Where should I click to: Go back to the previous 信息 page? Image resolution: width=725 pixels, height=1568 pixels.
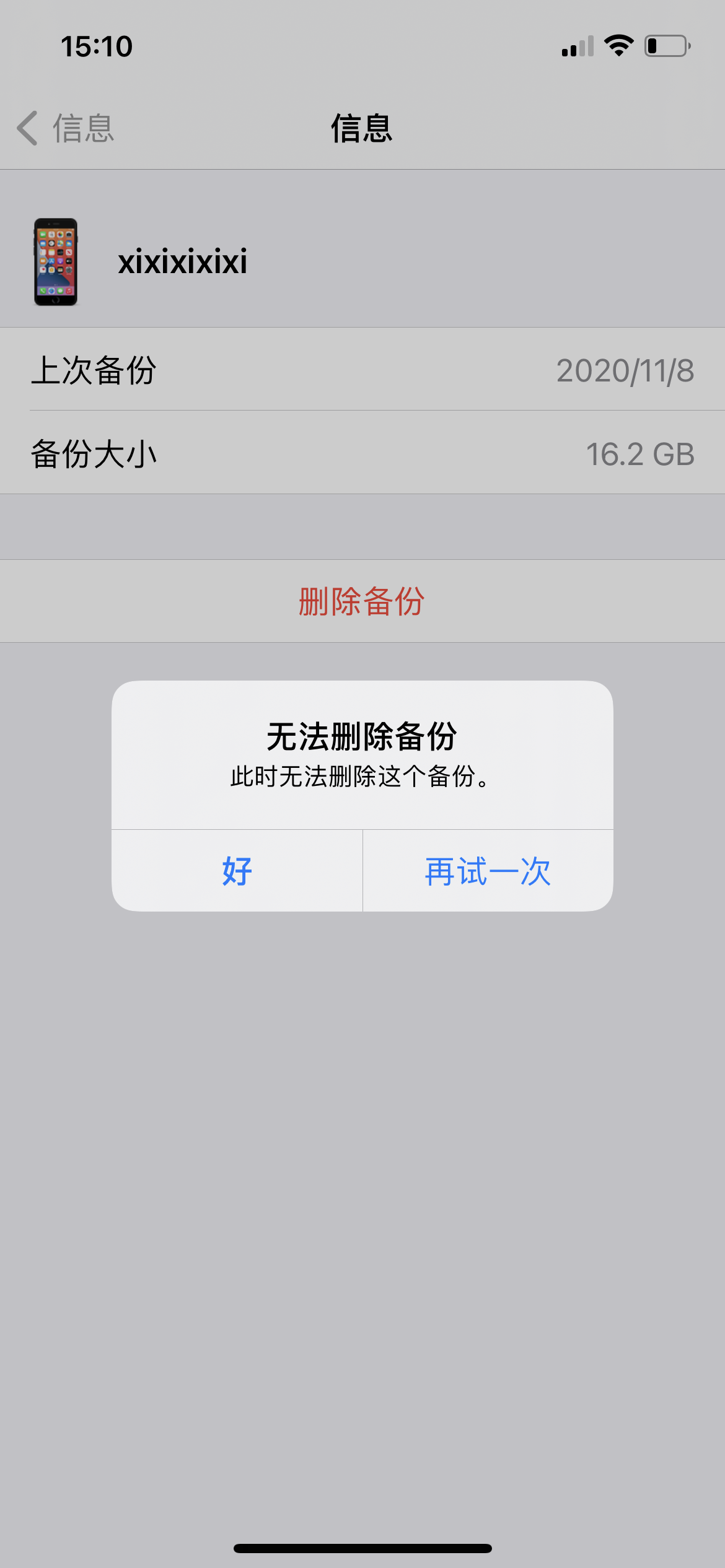pos(65,128)
